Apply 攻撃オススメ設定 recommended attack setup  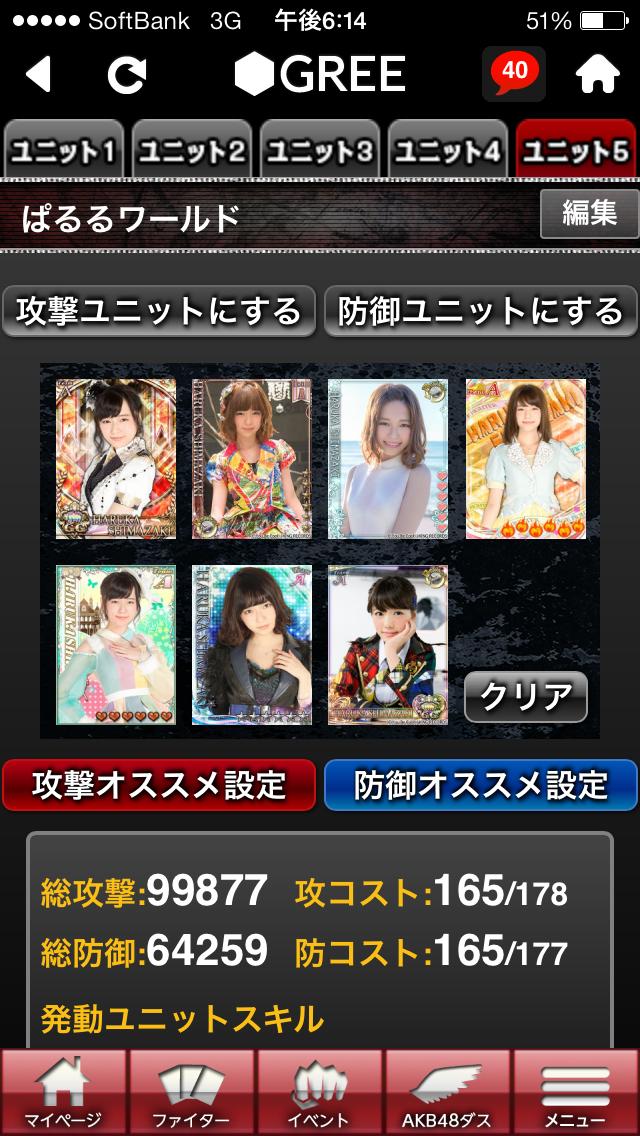pos(159,784)
